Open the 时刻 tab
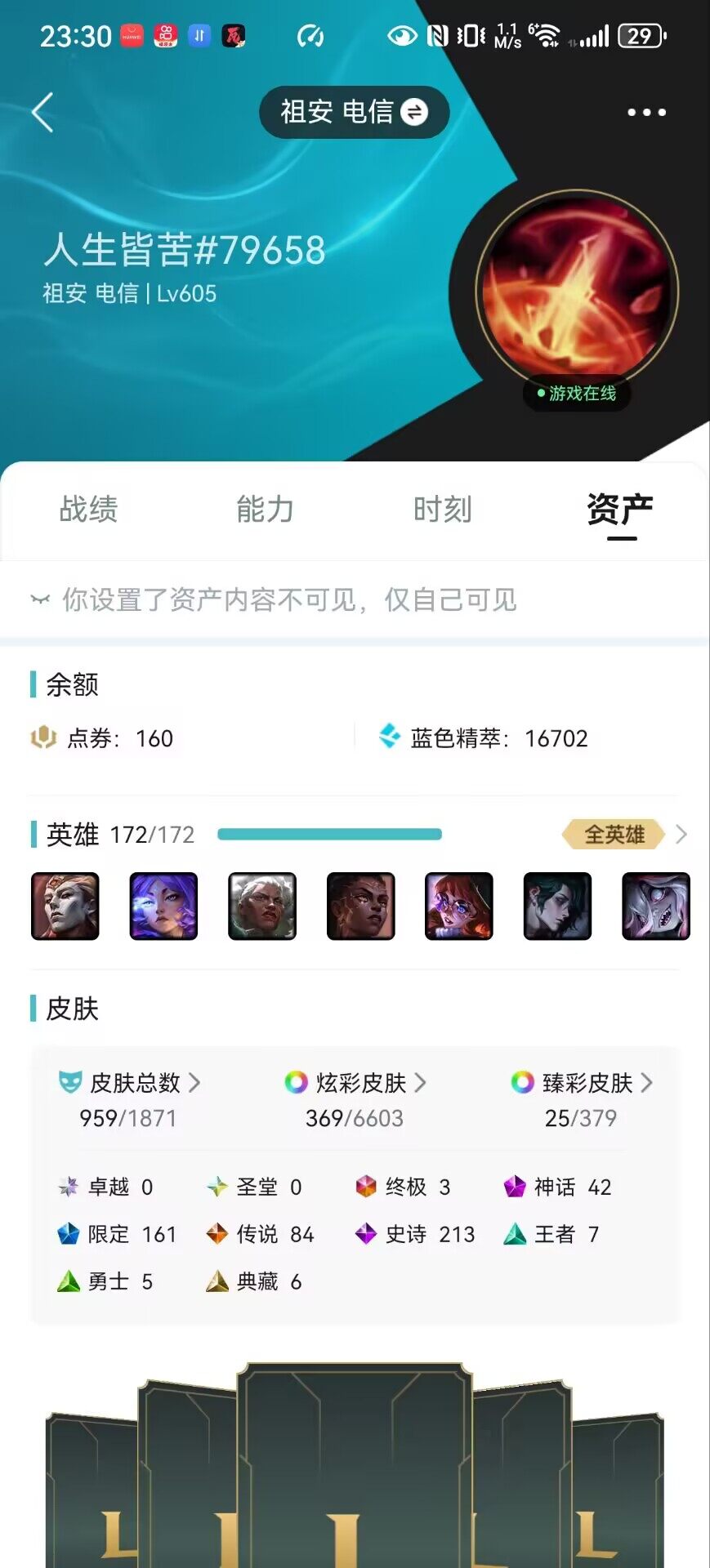This screenshot has height=1568, width=710. [442, 509]
